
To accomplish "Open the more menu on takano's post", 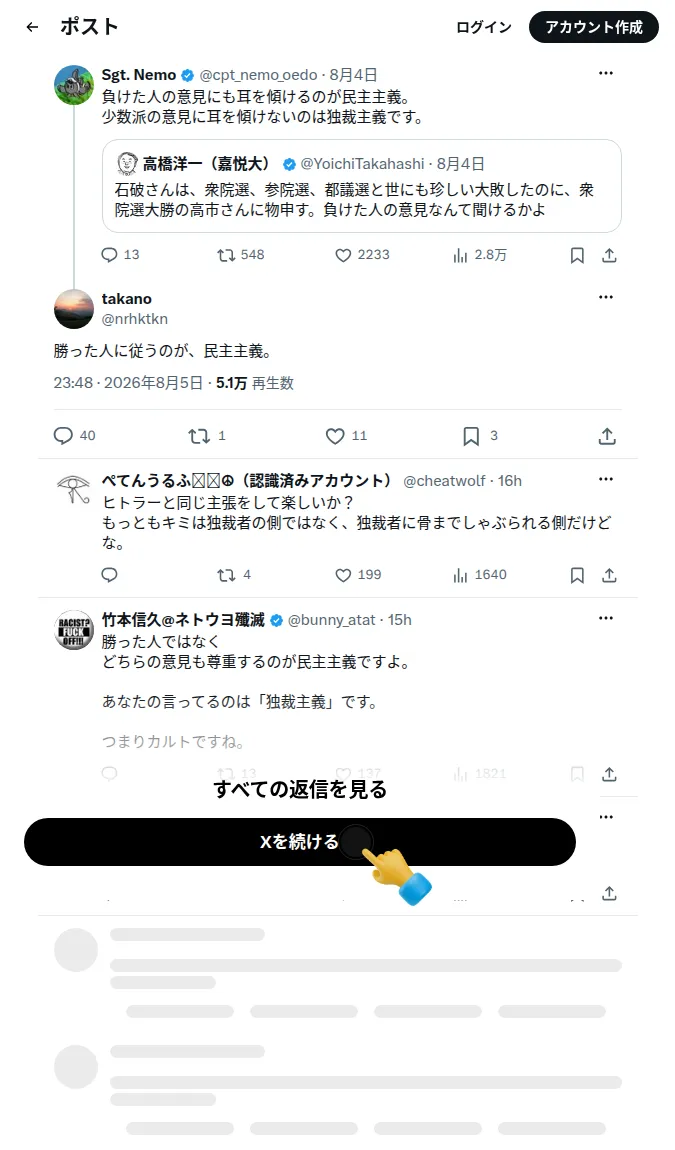I will pyautogui.click(x=606, y=297).
